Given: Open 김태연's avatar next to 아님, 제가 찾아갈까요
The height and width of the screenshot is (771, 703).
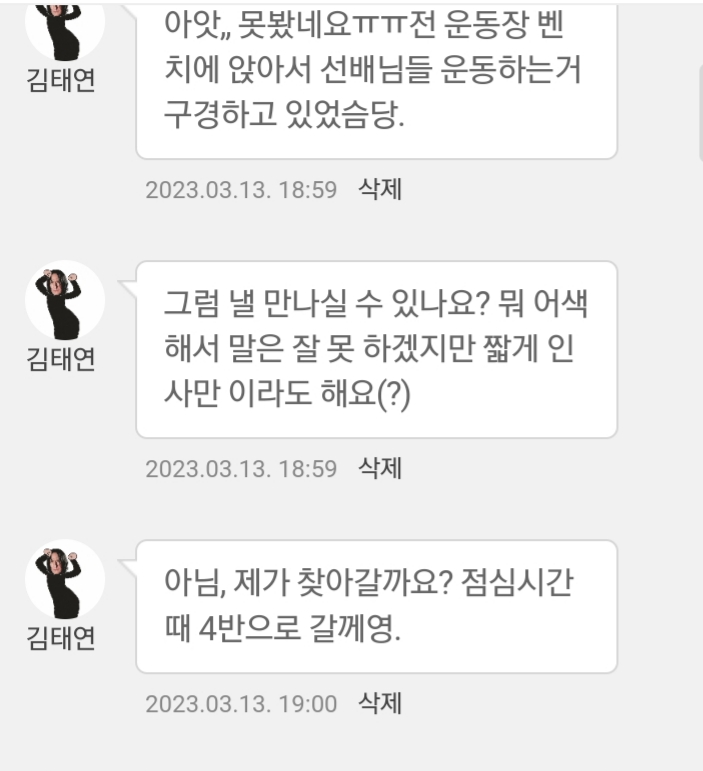Looking at the screenshot, I should (65, 579).
